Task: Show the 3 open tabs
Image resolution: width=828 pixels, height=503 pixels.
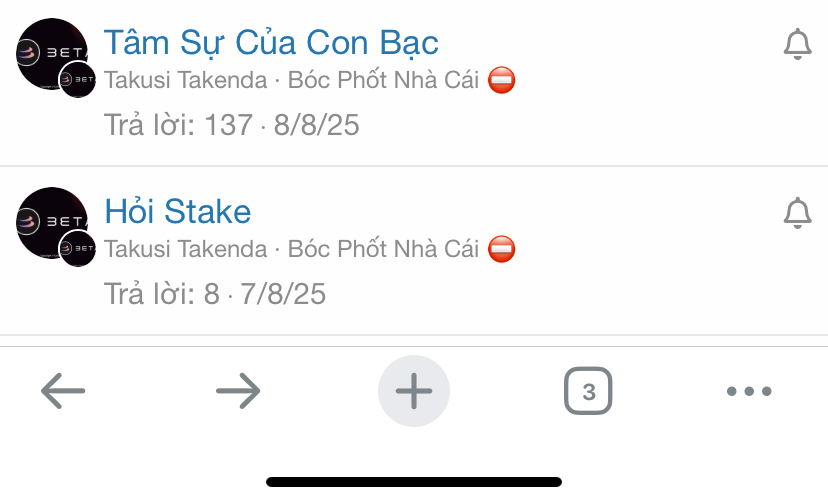Action: click(588, 391)
